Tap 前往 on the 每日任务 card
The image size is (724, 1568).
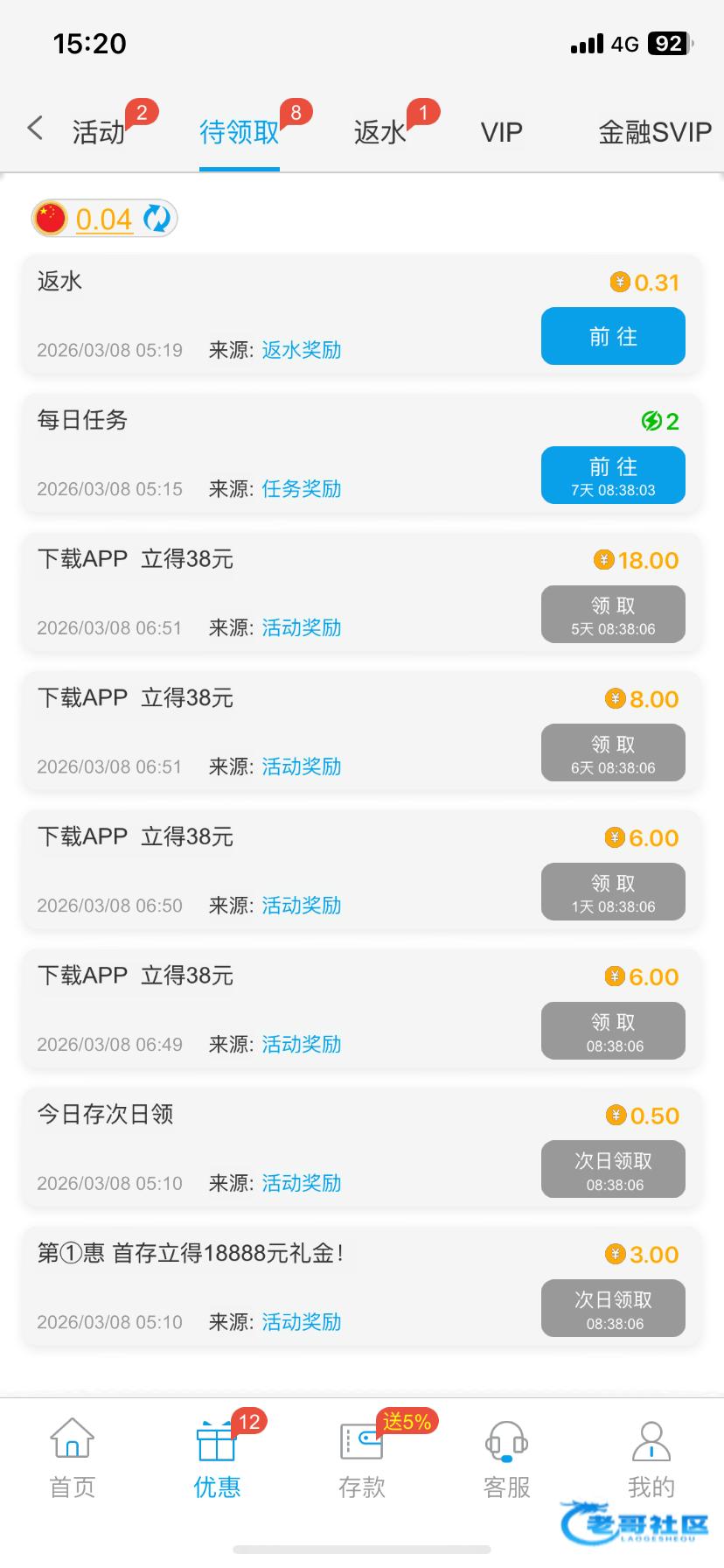point(613,475)
